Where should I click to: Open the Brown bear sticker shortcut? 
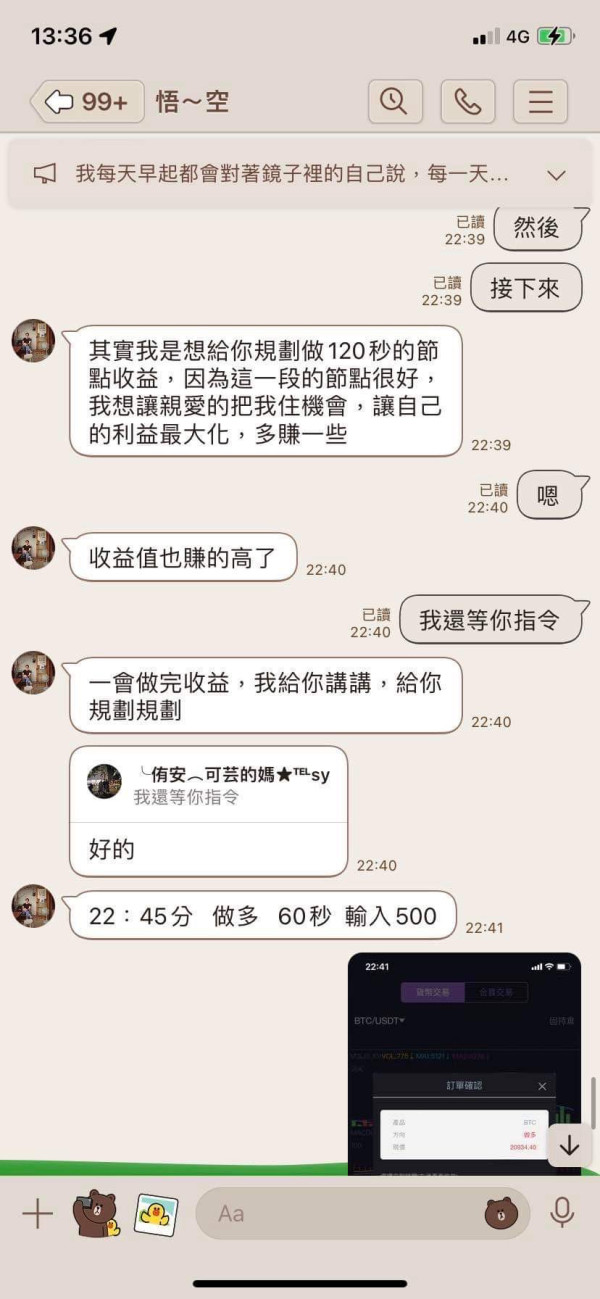(x=95, y=1213)
